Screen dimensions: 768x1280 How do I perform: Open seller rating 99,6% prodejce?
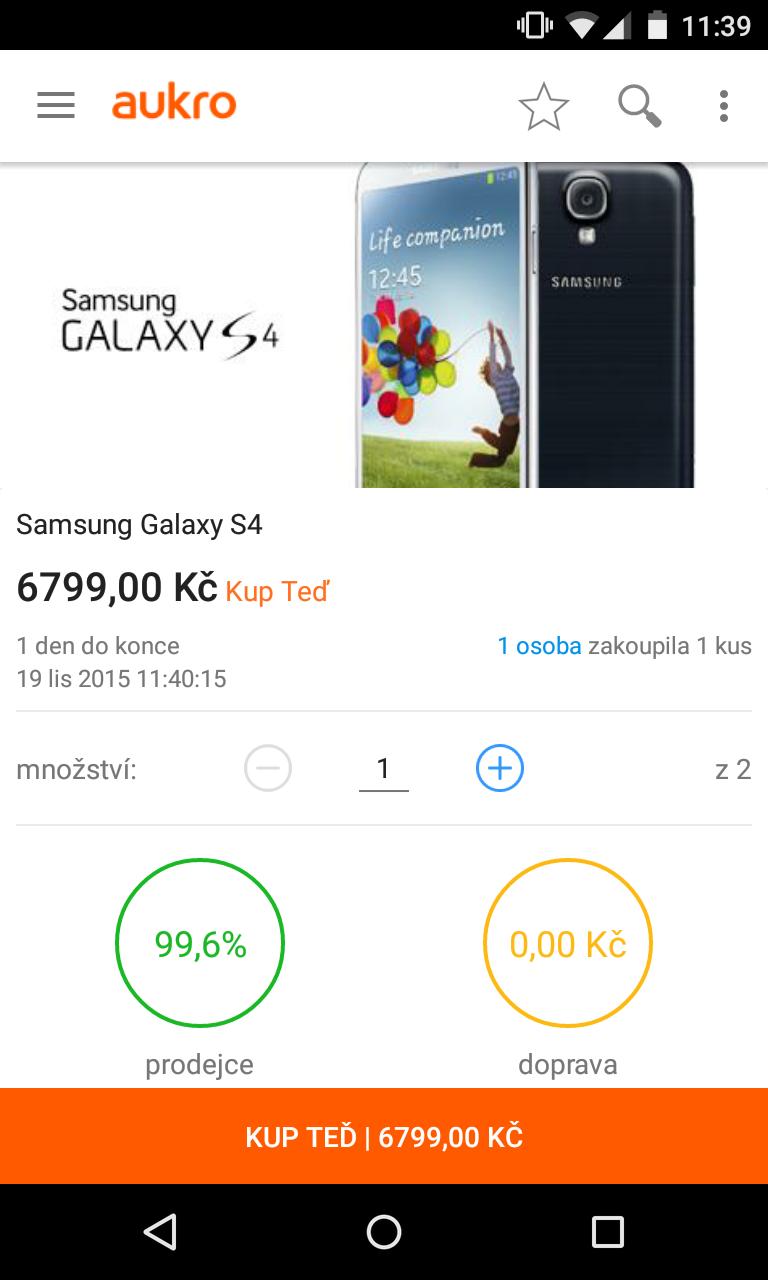click(200, 943)
